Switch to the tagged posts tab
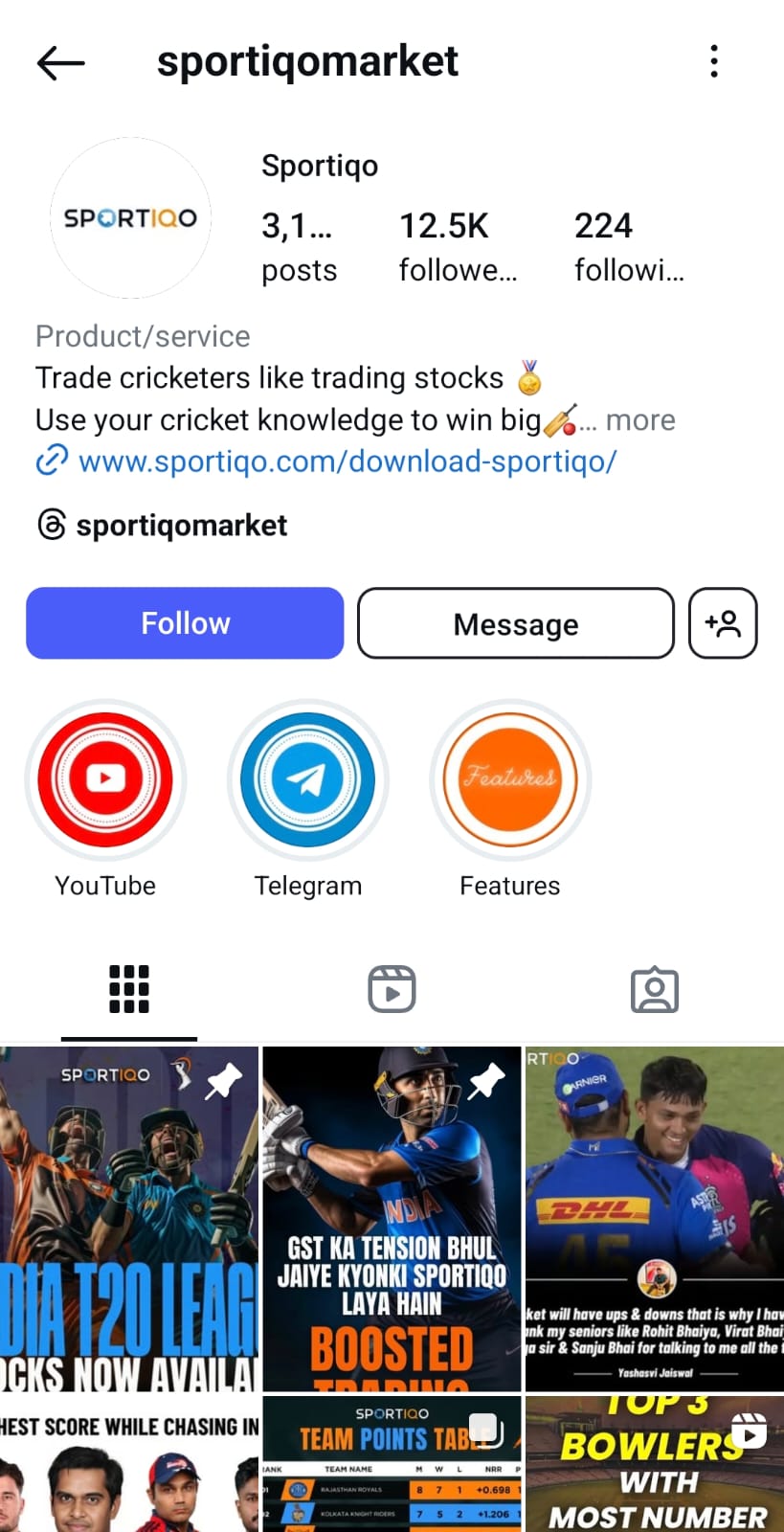 coord(655,989)
